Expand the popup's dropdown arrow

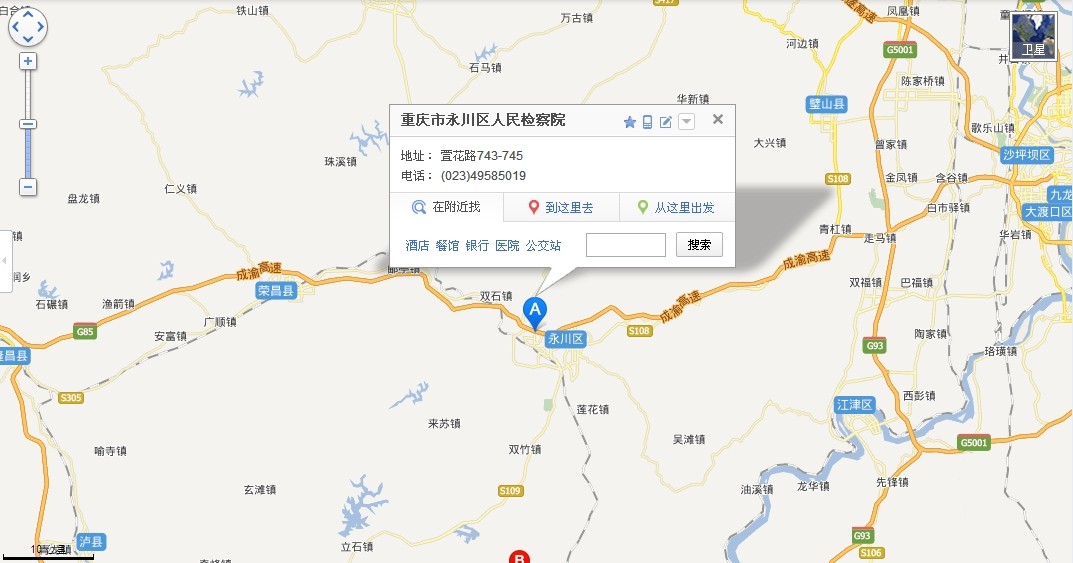pos(686,122)
